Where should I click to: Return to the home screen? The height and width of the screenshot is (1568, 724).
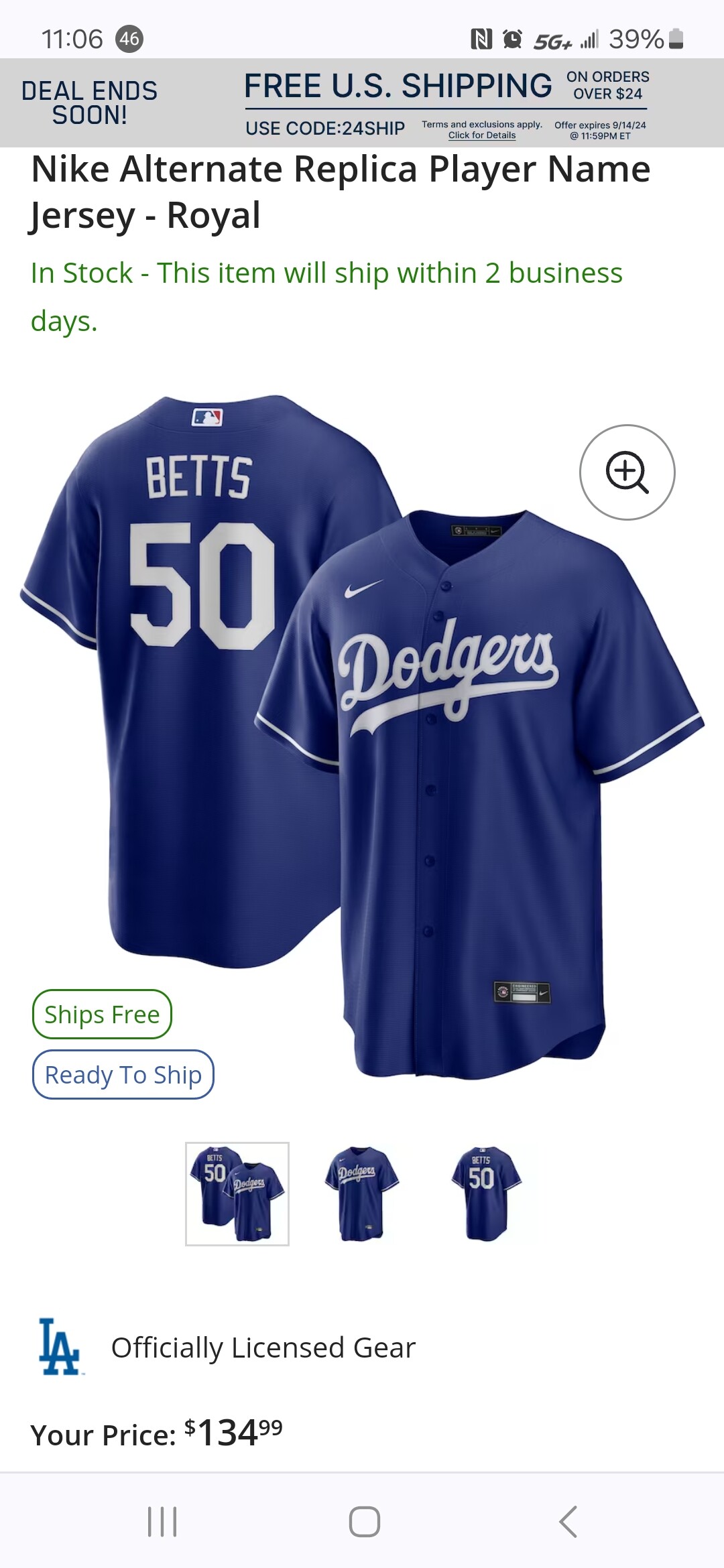(364, 1521)
